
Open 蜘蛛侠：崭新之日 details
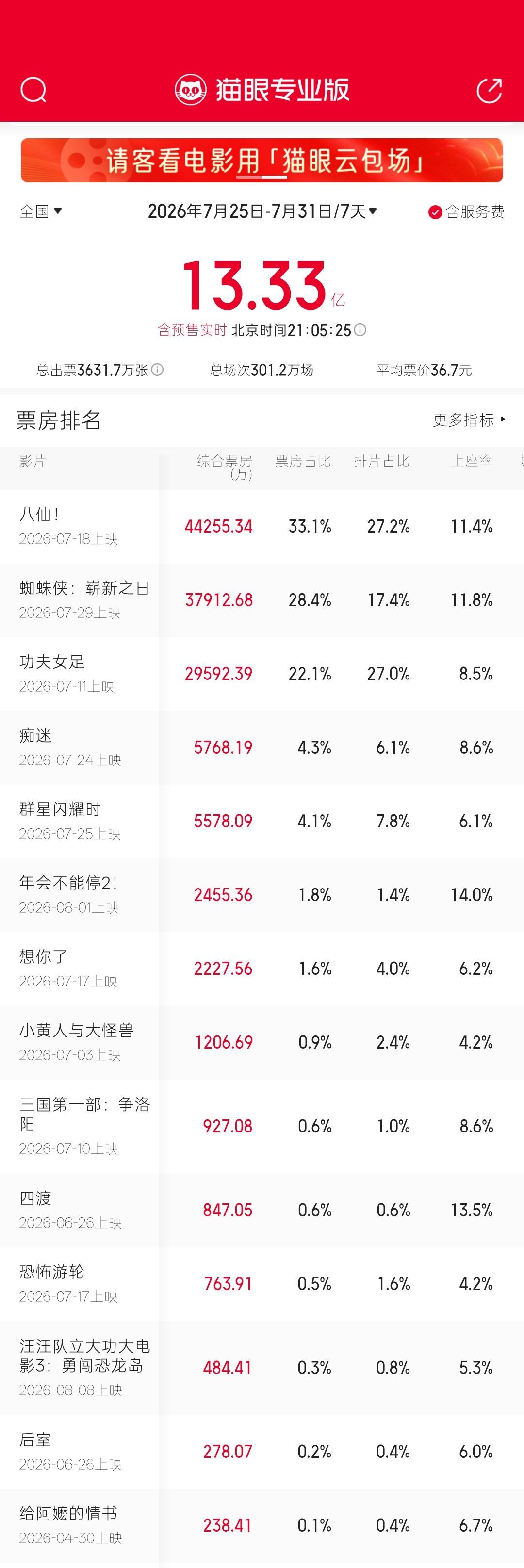[x=262, y=600]
